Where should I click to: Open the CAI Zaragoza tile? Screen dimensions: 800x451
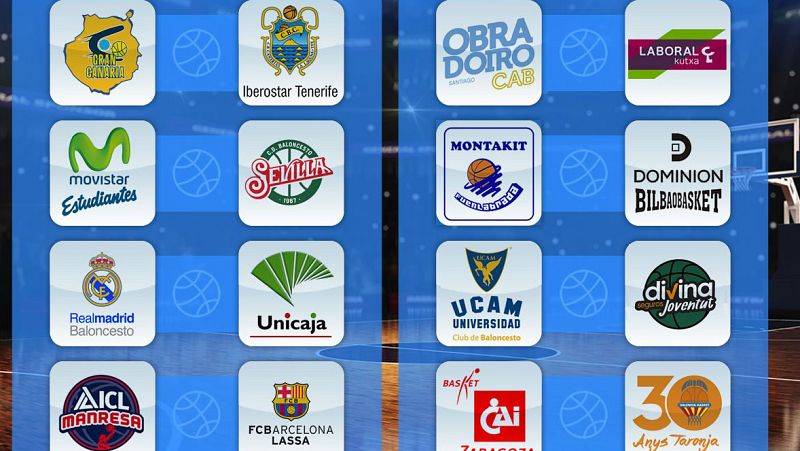[488, 408]
